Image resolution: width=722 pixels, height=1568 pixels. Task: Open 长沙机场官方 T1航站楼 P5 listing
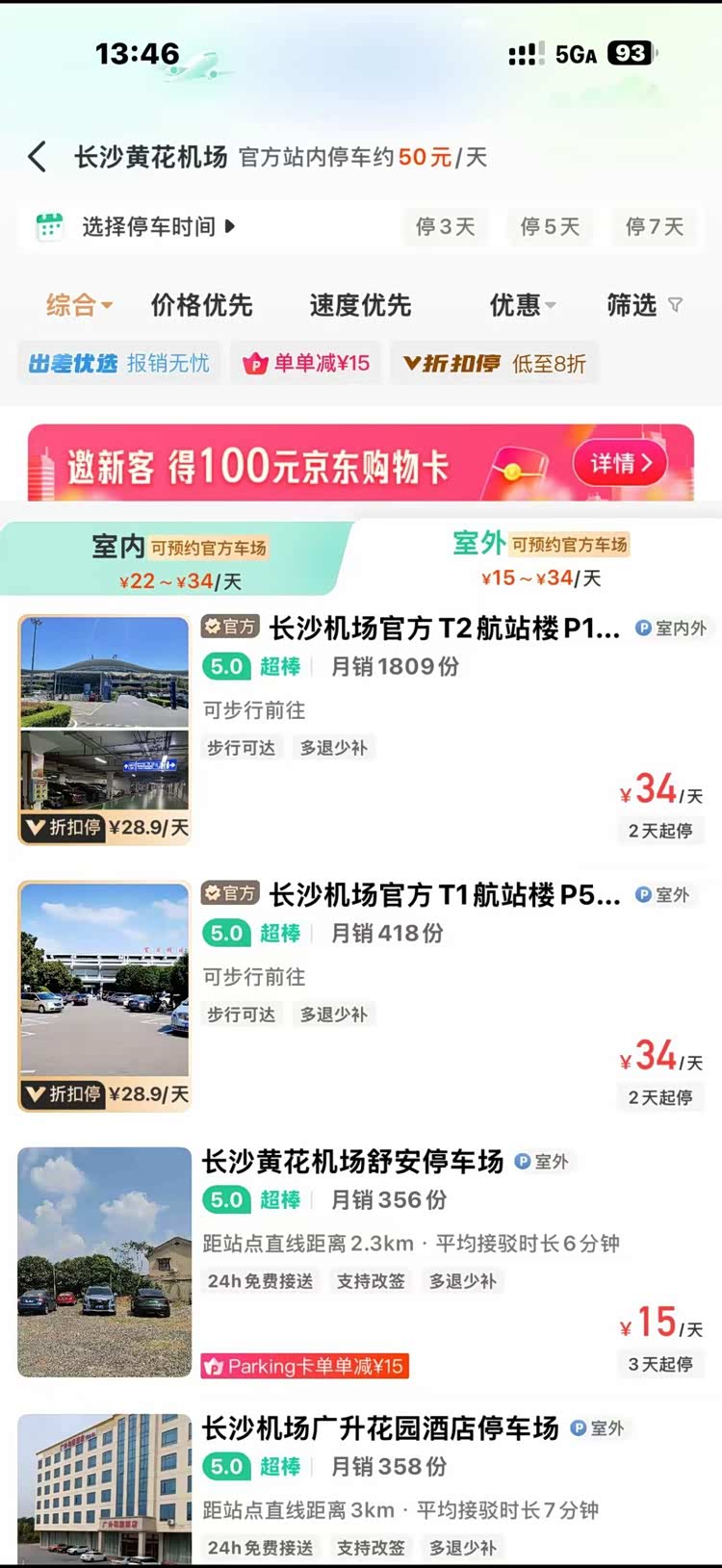tap(444, 896)
